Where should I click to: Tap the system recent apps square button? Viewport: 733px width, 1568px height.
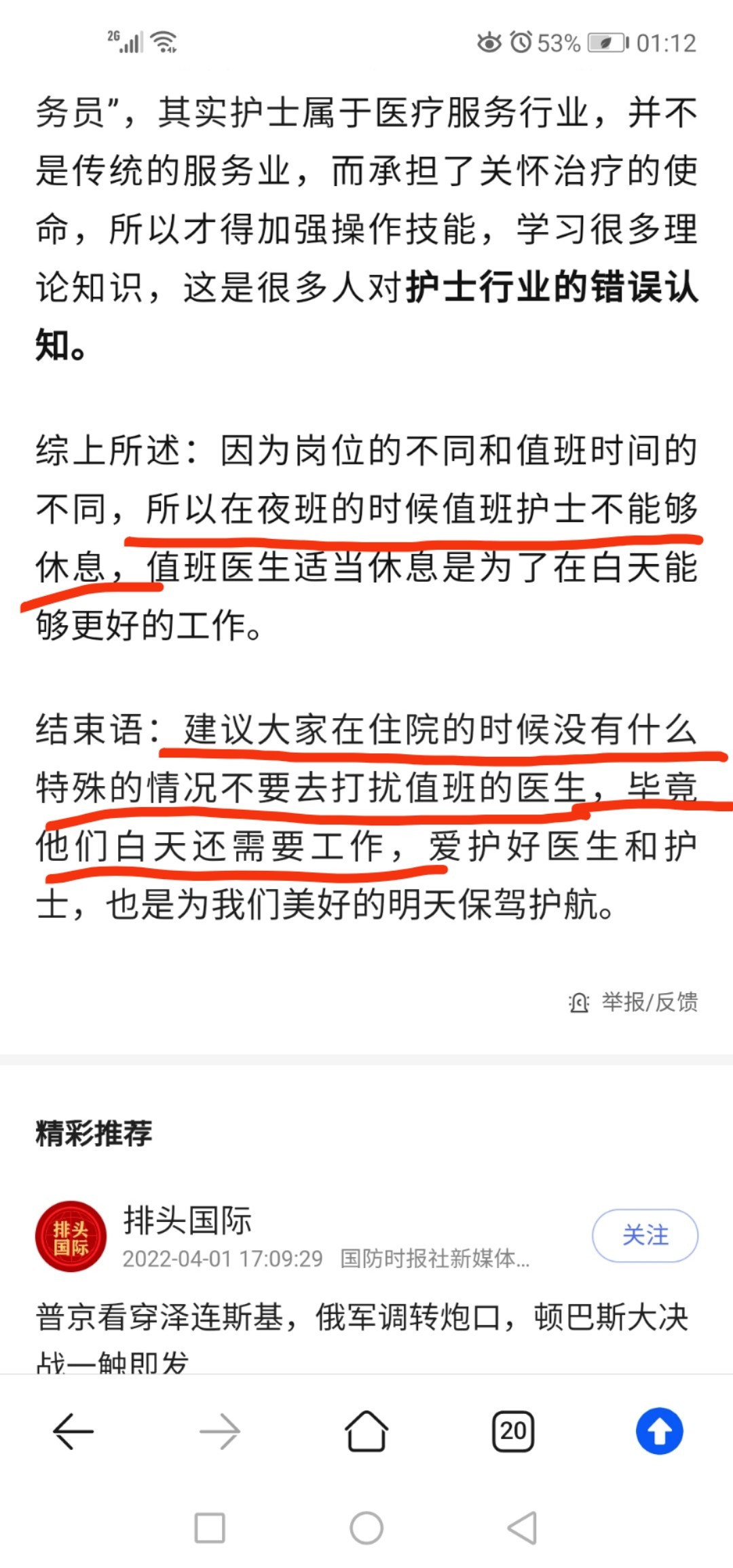coord(210,1528)
